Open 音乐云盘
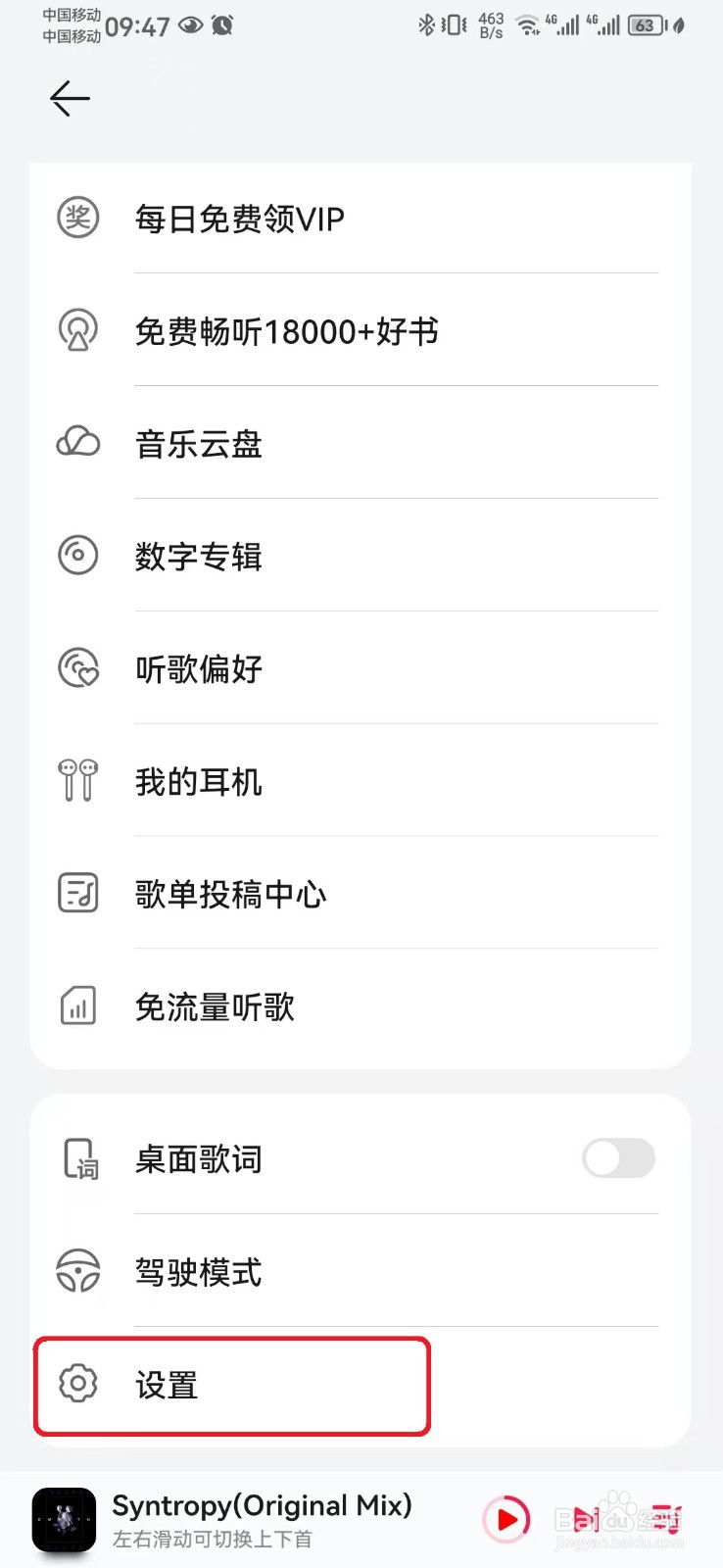The width and height of the screenshot is (723, 1568). coord(198,444)
